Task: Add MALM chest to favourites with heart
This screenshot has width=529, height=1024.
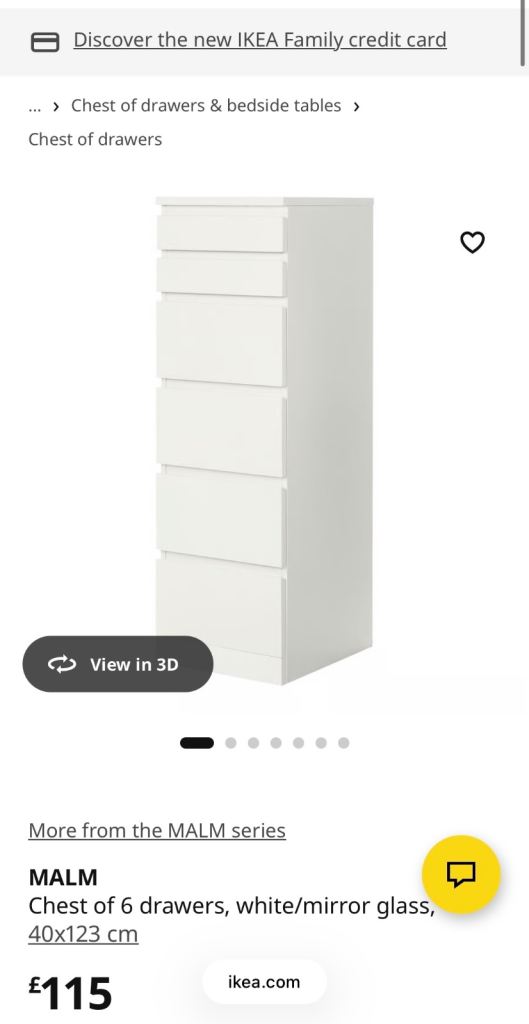Action: click(473, 242)
